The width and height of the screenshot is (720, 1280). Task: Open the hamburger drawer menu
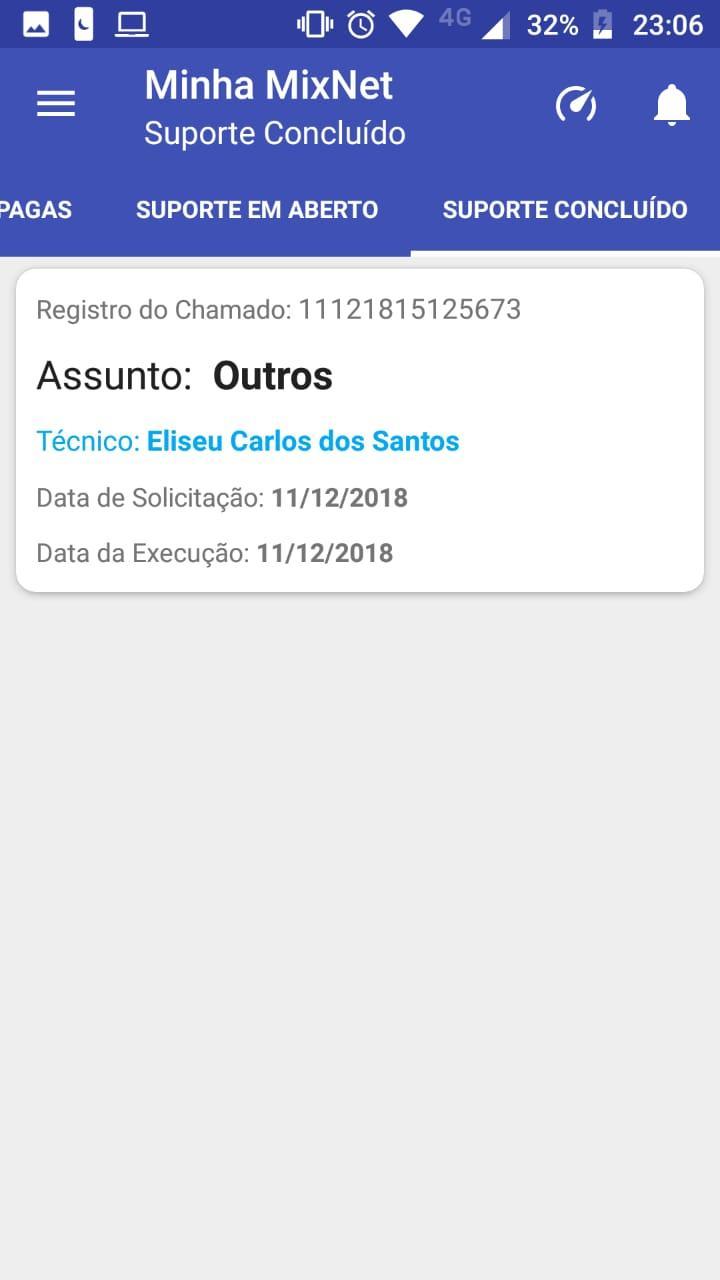[56, 104]
